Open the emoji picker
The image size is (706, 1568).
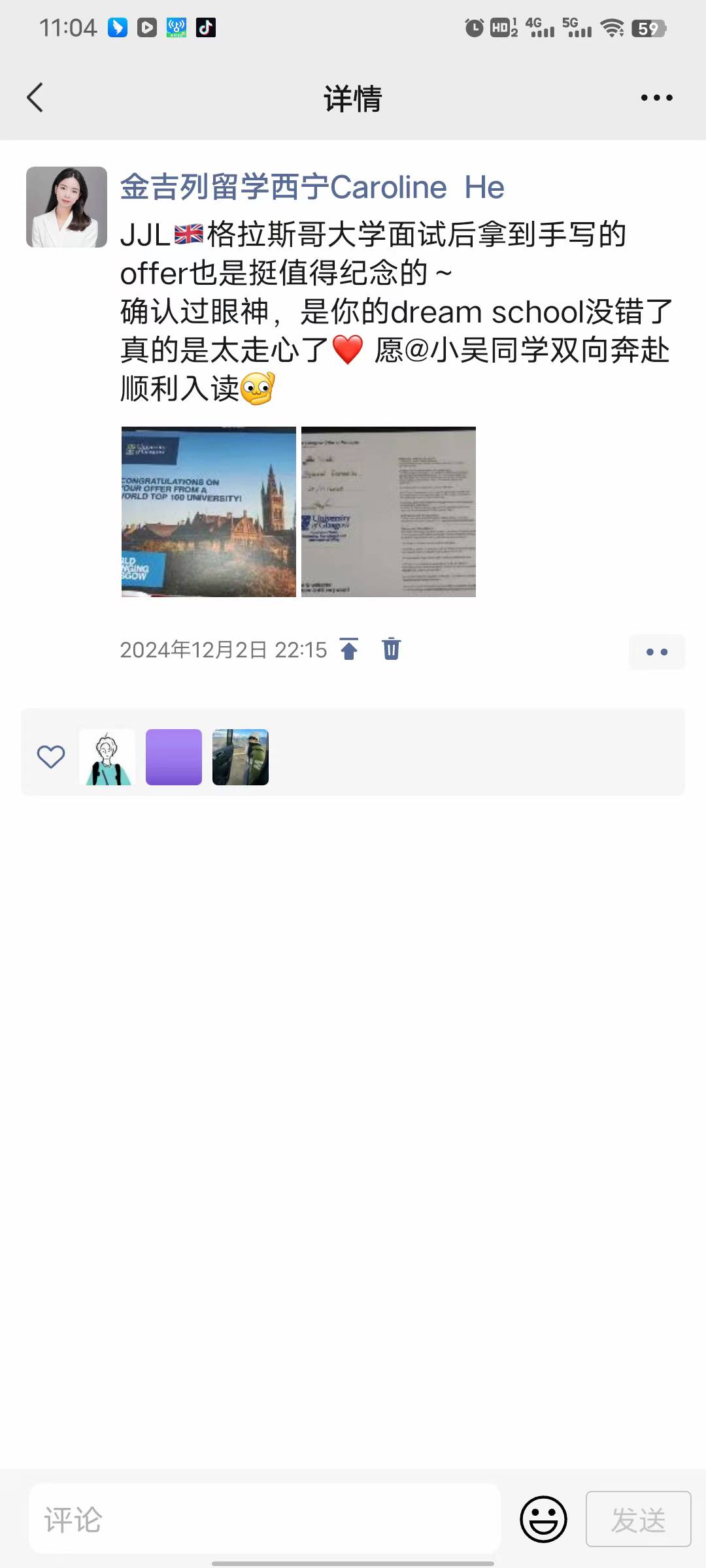(543, 1520)
